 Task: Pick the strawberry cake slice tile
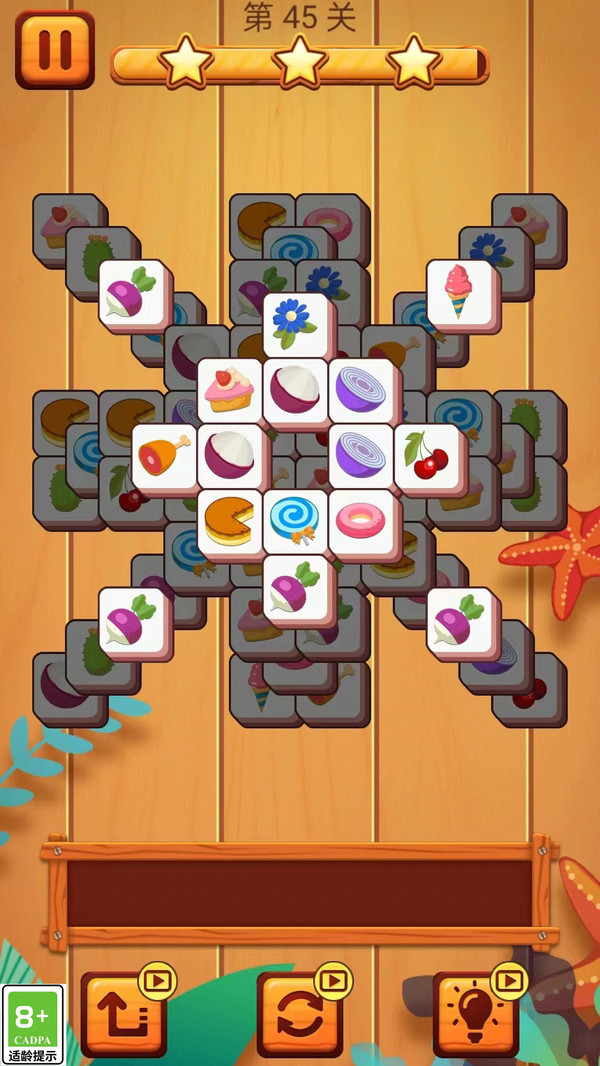pos(229,389)
